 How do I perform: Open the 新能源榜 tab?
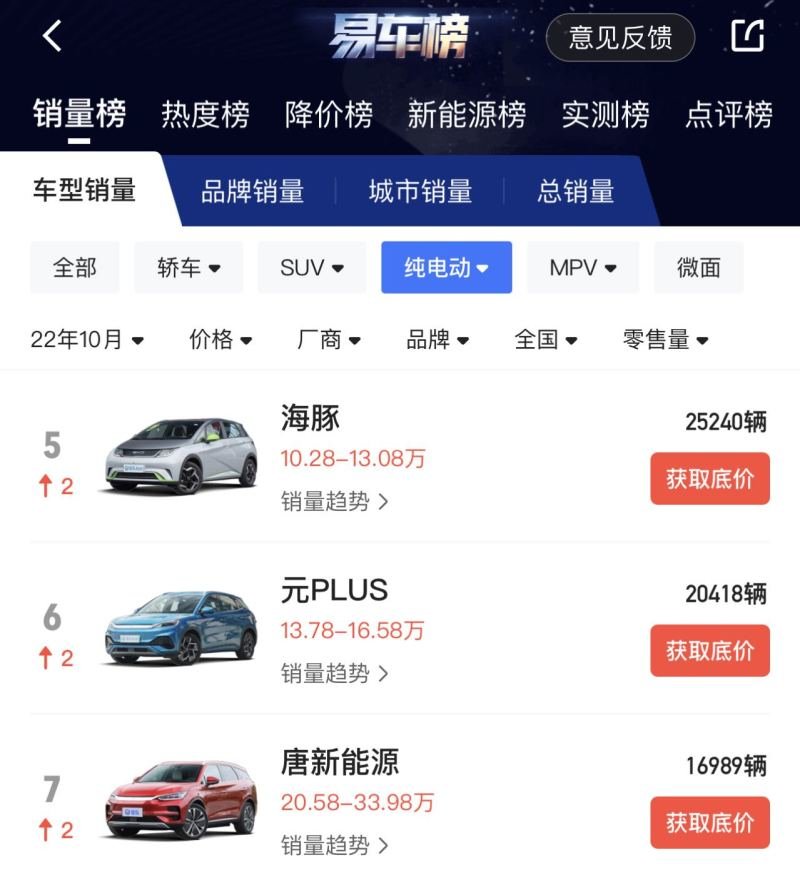coord(466,115)
